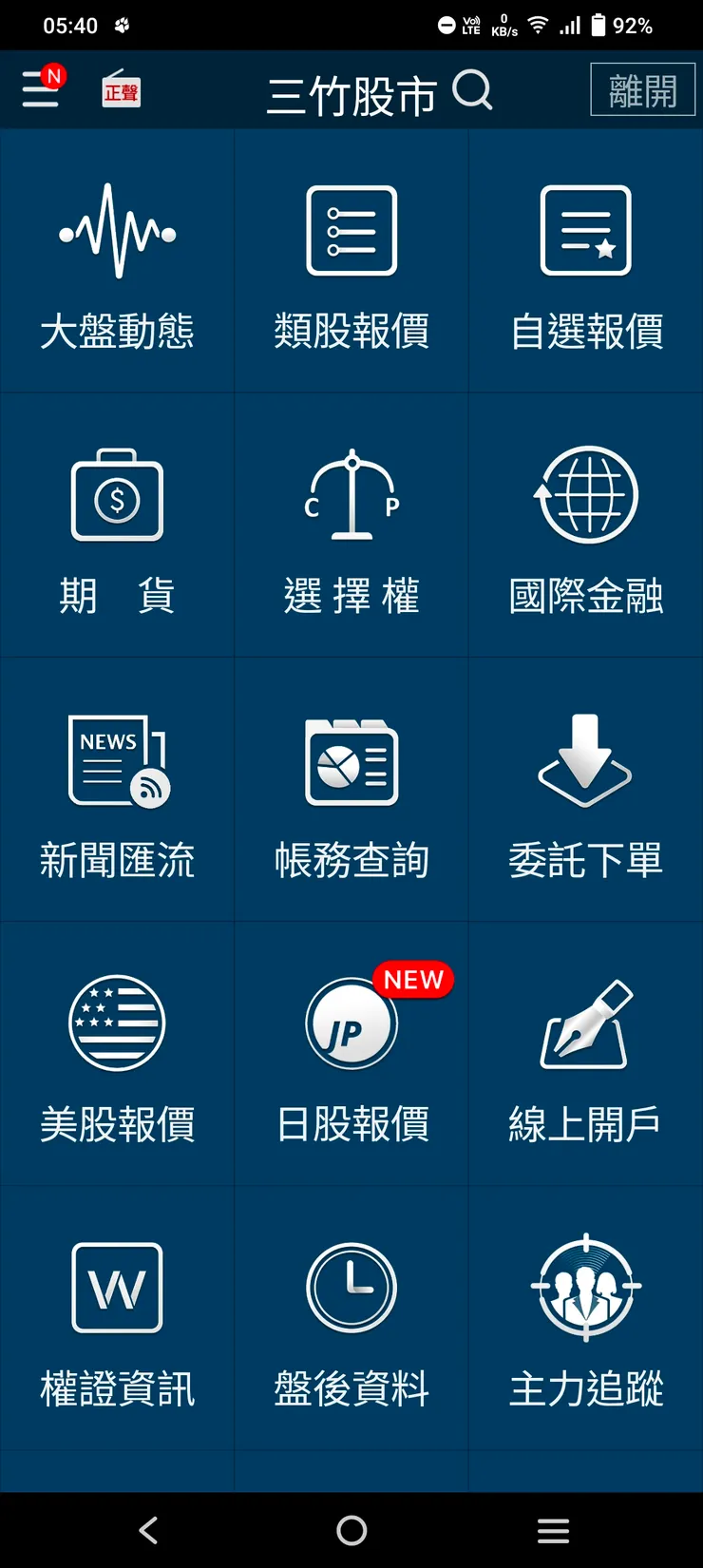Tap the 帳務查詢 account inquiry icon
The width and height of the screenshot is (703, 1568).
(x=351, y=791)
